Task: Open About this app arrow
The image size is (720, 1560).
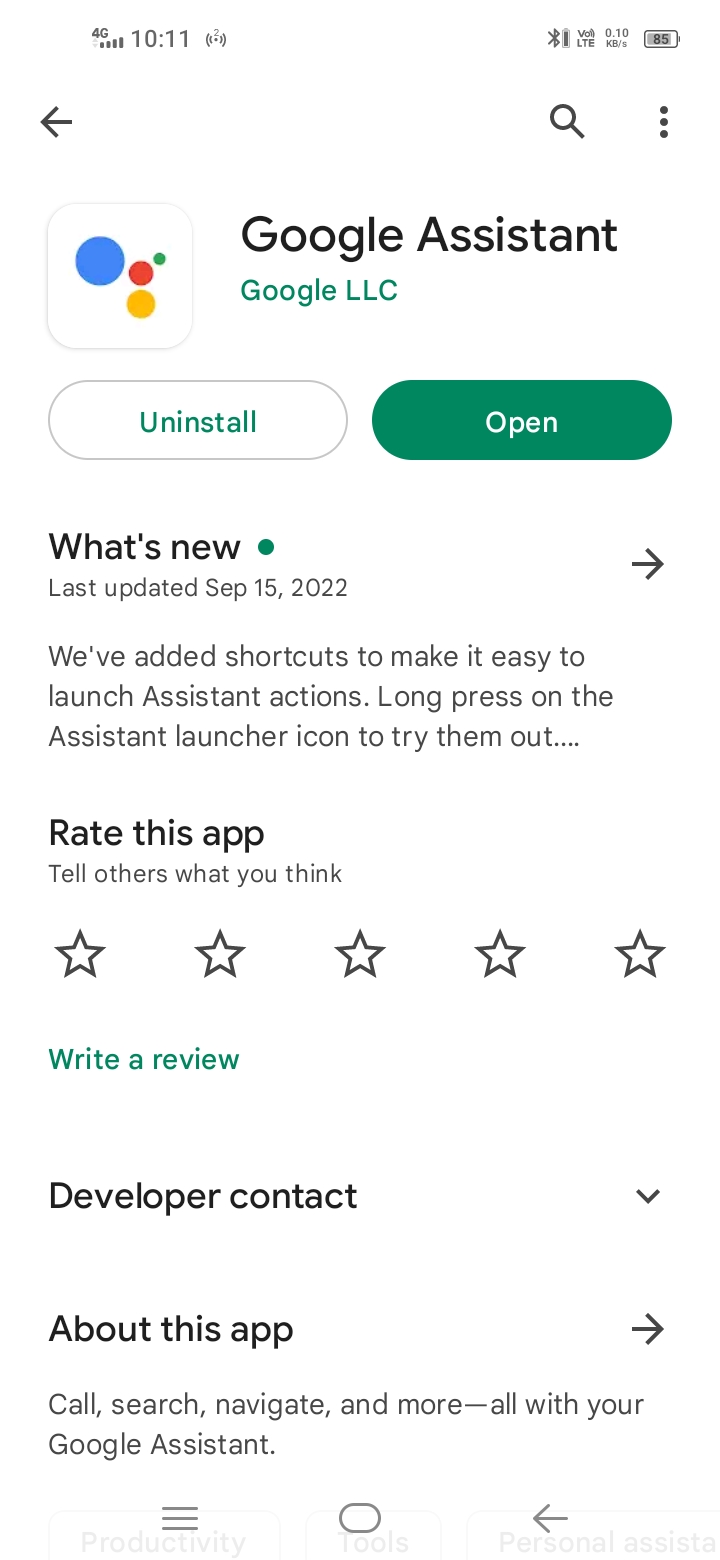Action: coord(648,1329)
